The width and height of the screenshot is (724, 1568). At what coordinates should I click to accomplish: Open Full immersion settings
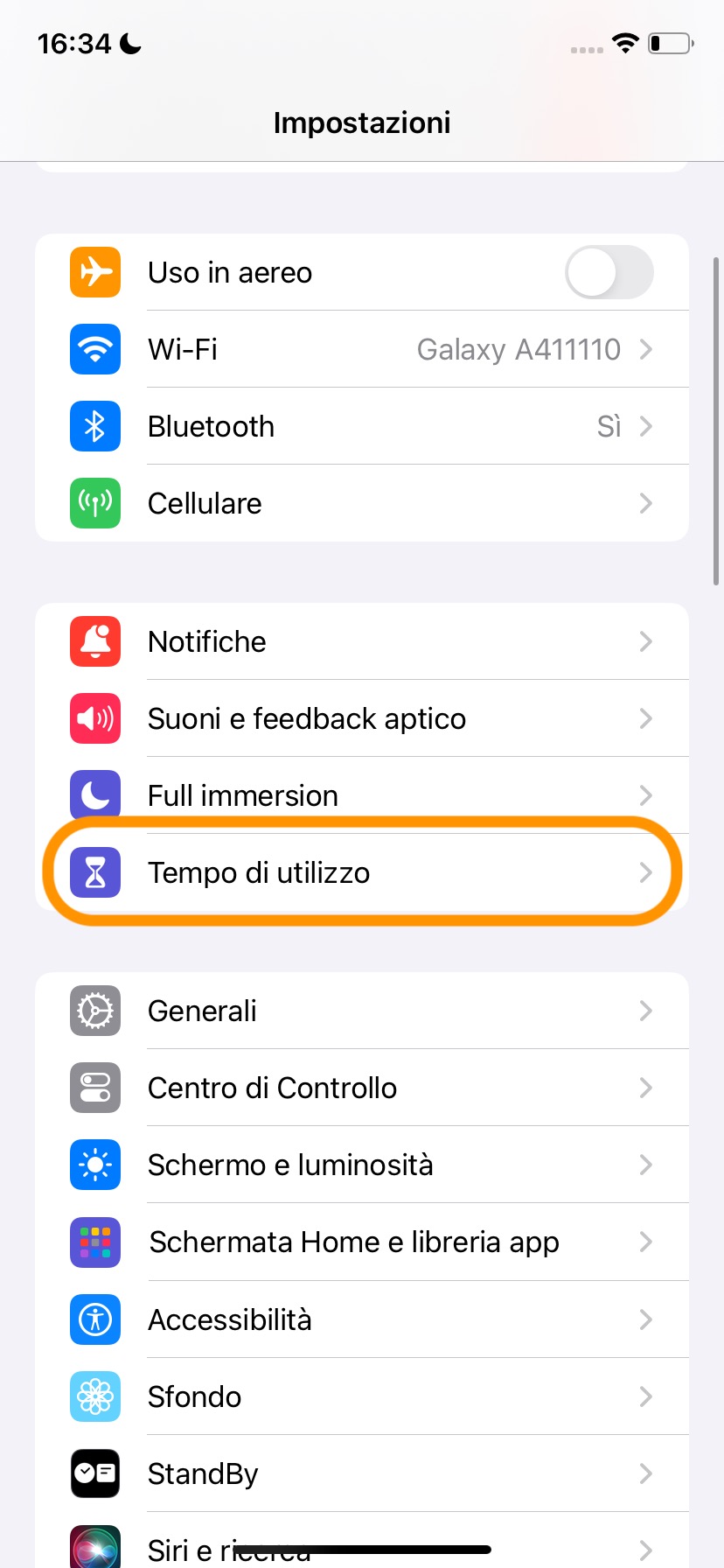click(362, 794)
